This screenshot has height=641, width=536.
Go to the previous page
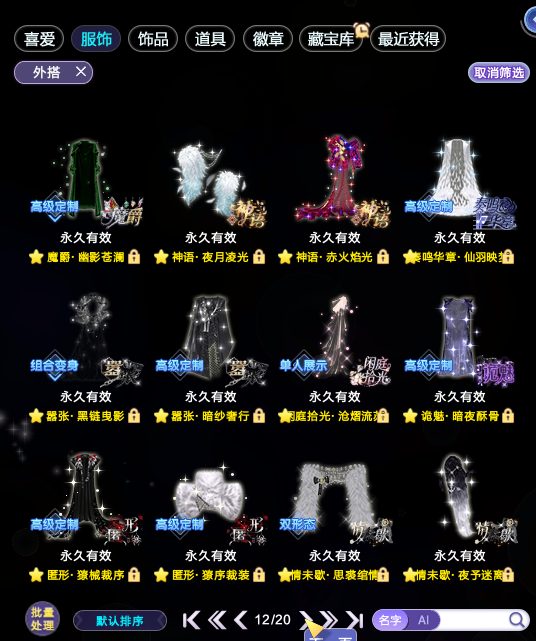(241, 620)
